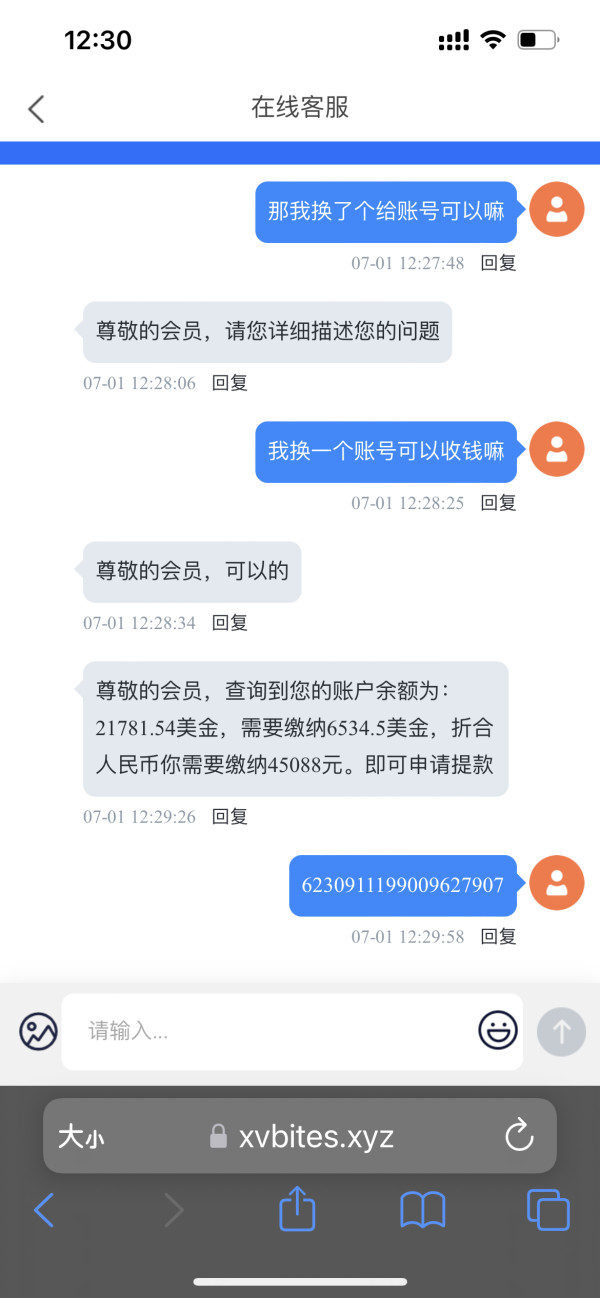Open the emoji picker

[497, 1030]
